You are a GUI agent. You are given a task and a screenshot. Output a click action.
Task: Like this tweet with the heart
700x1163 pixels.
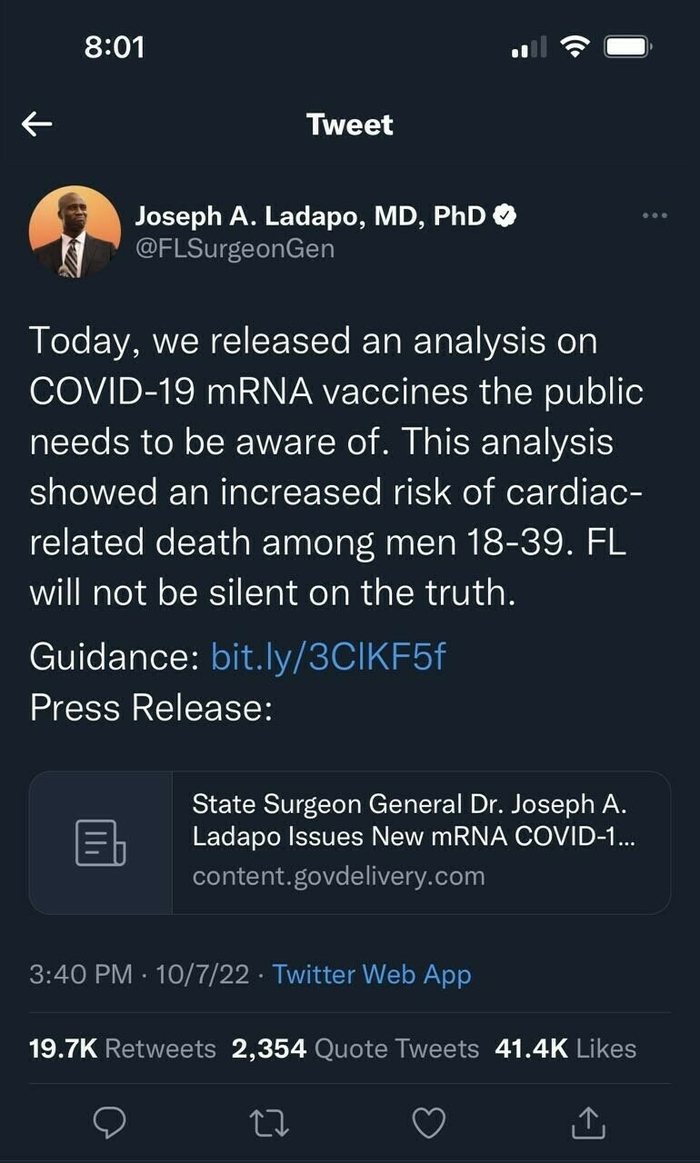(x=429, y=1124)
